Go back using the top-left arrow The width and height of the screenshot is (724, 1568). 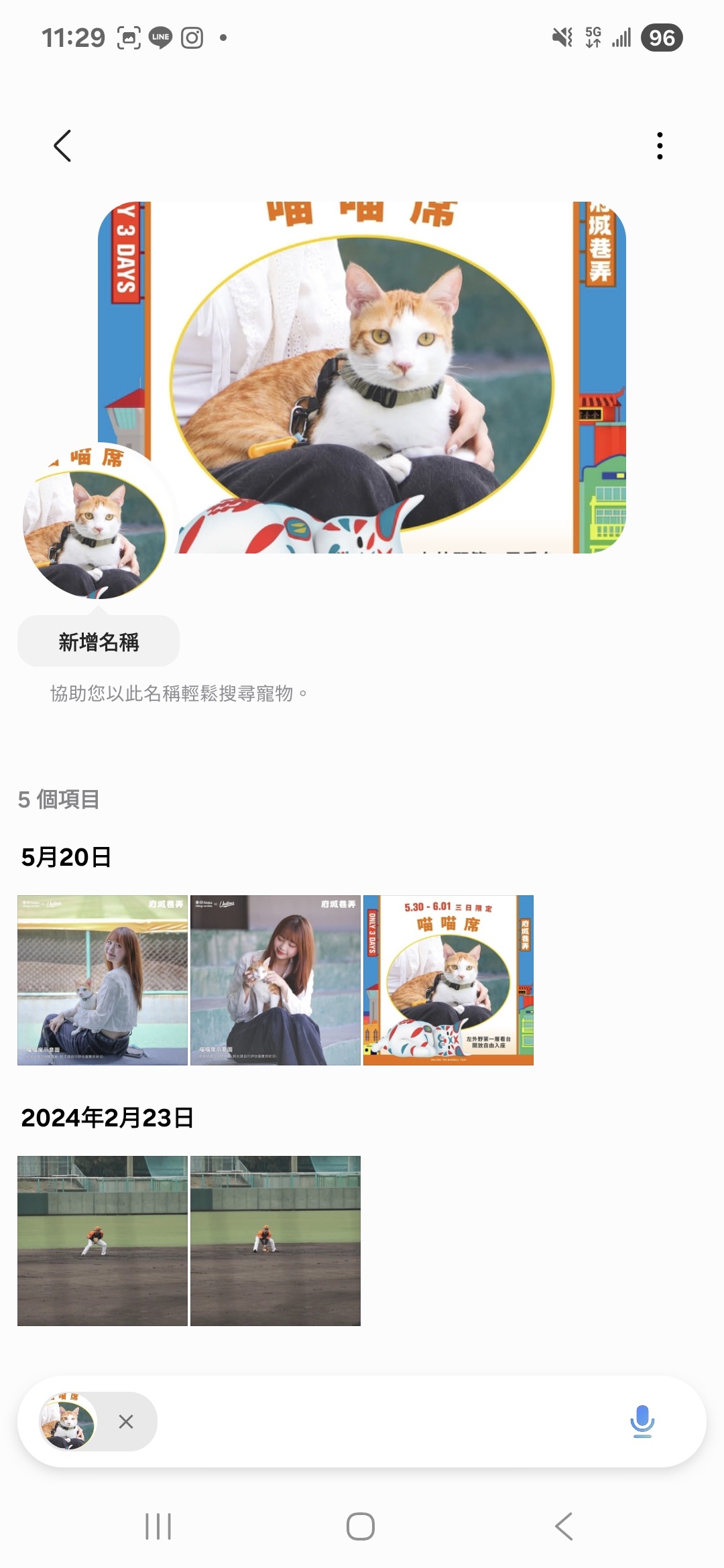point(62,145)
